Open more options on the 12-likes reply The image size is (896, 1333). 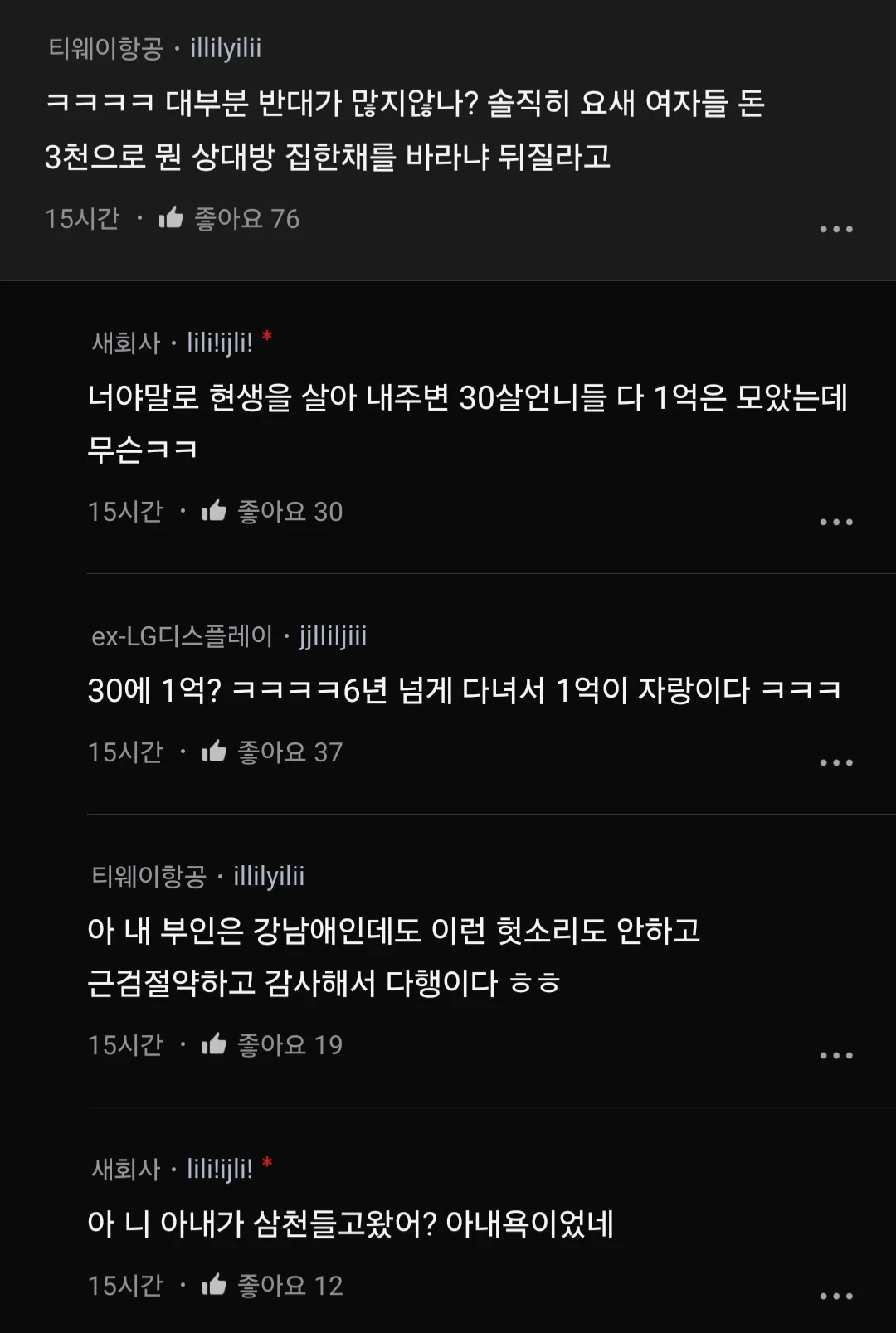pos(835,1296)
